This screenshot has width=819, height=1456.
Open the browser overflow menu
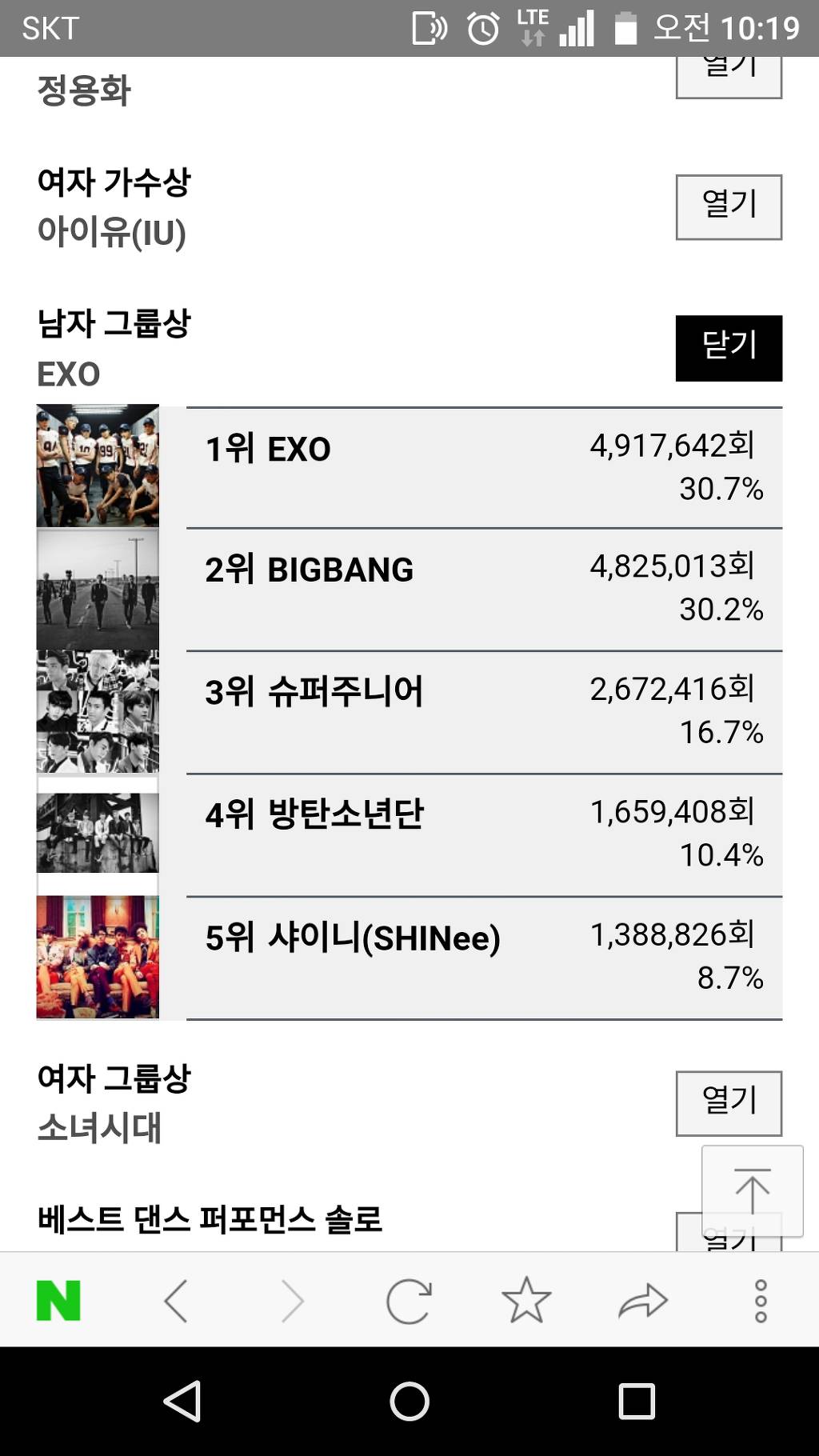761,1301
